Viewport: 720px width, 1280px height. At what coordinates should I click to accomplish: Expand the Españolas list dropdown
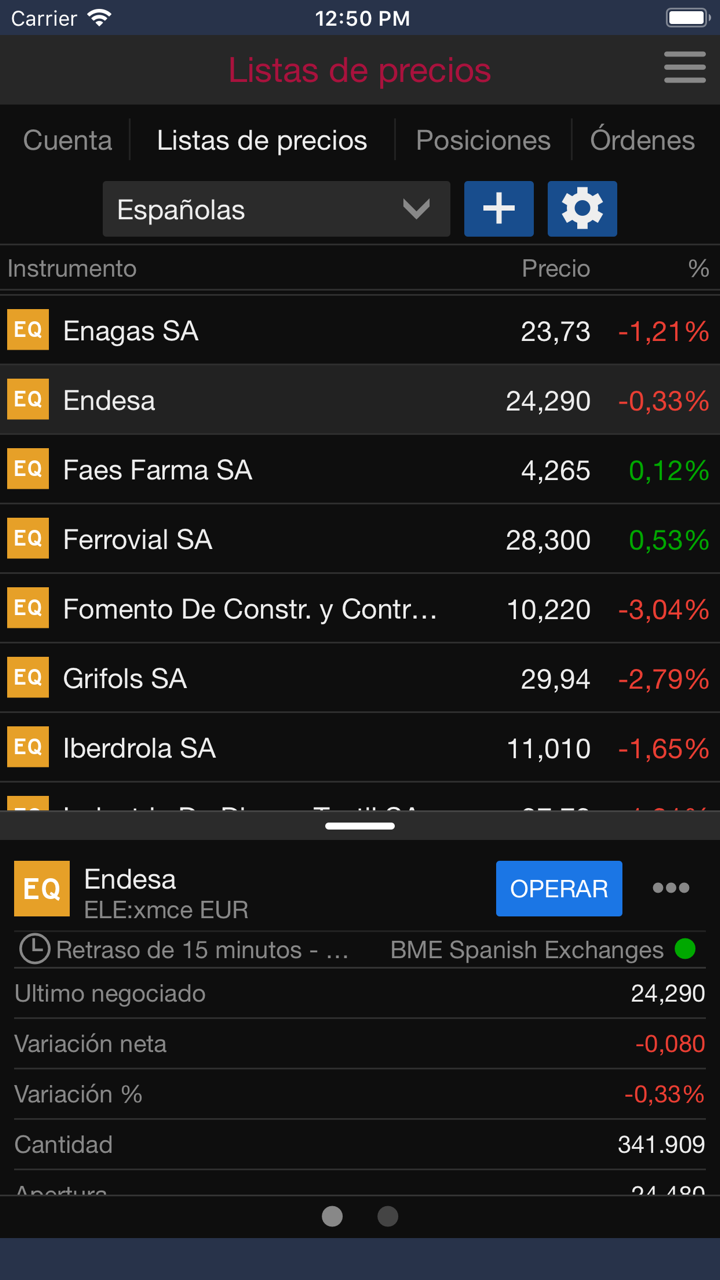[x=276, y=209]
